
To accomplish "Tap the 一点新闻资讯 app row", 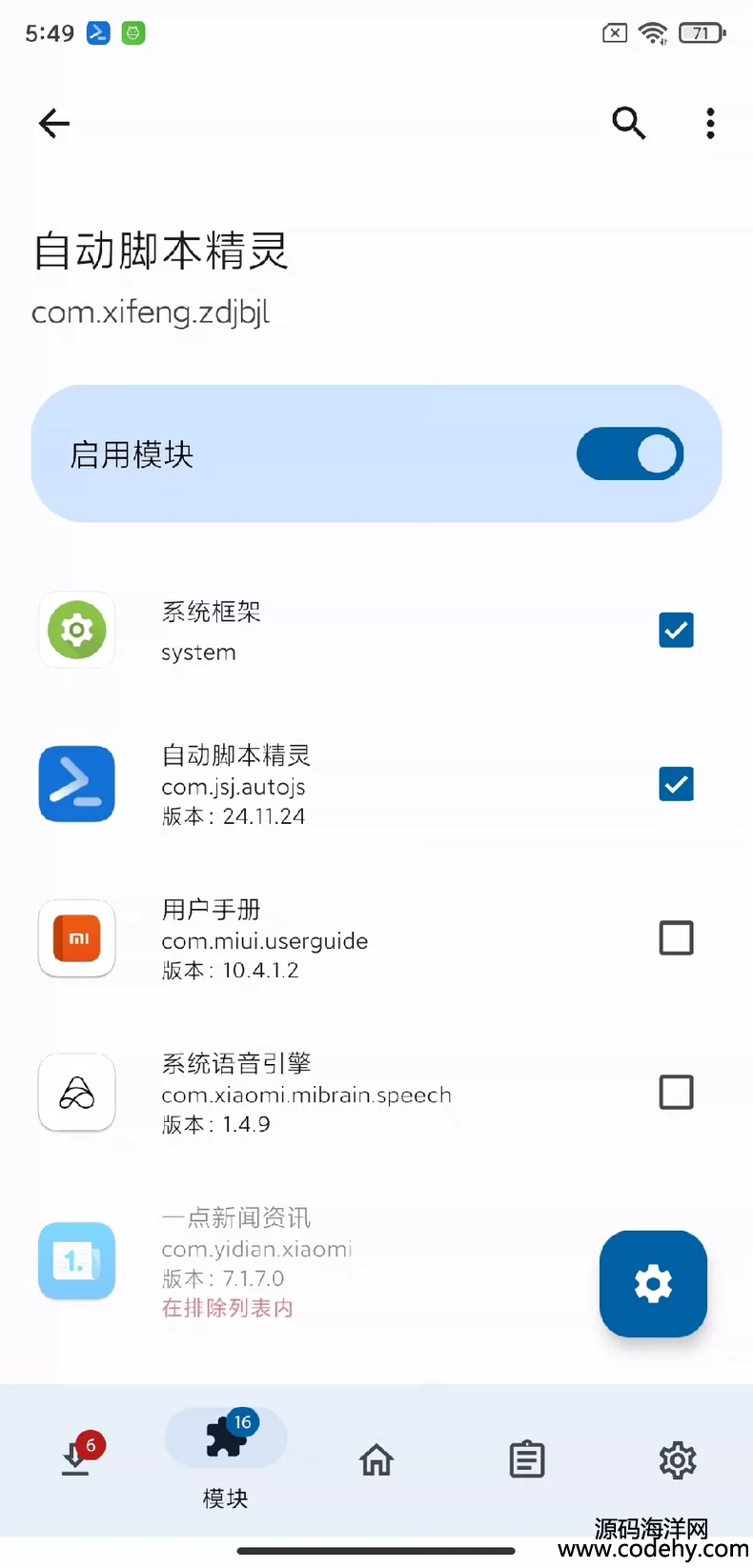I will click(x=286, y=1261).
